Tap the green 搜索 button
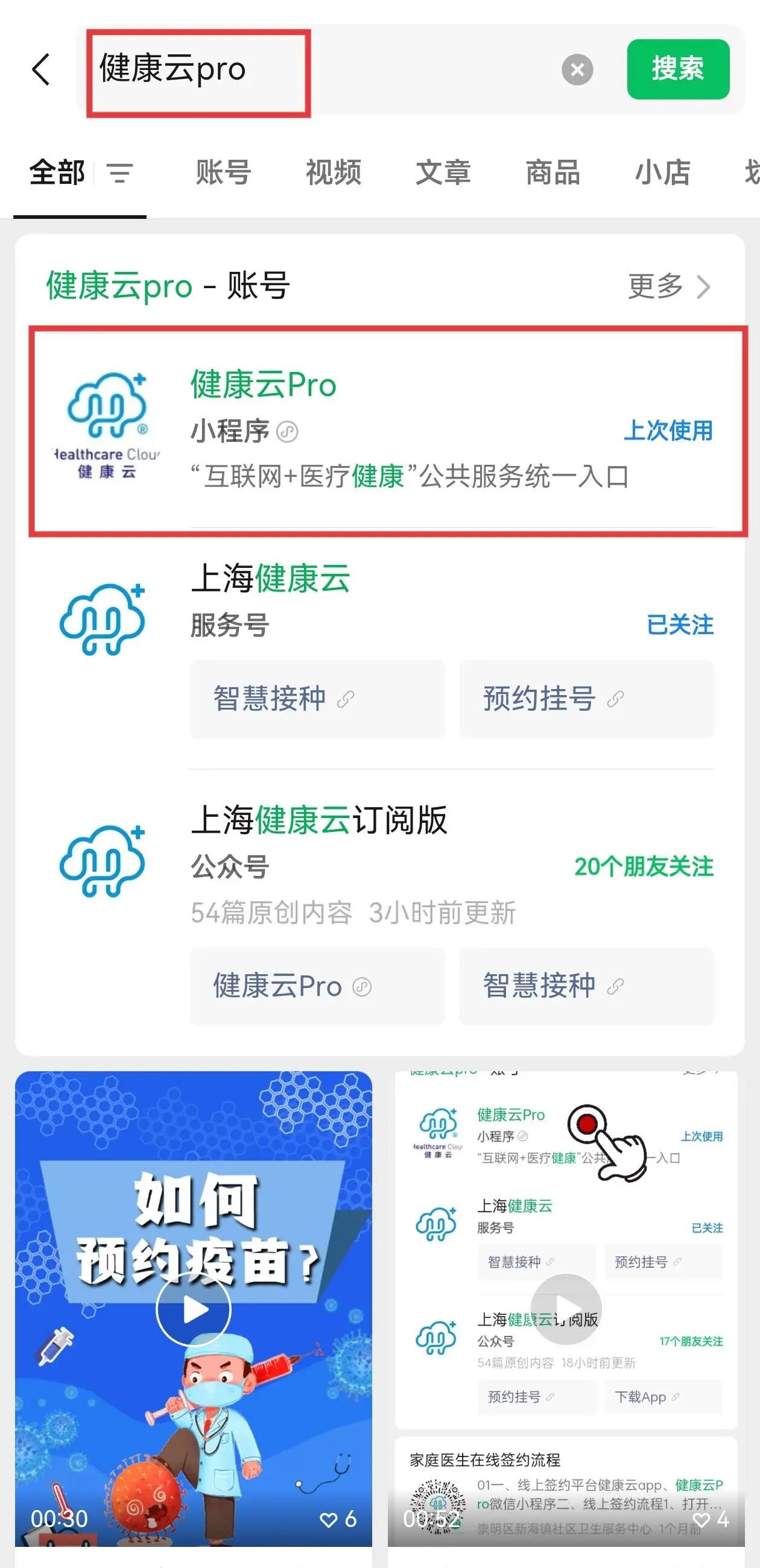 coord(678,69)
